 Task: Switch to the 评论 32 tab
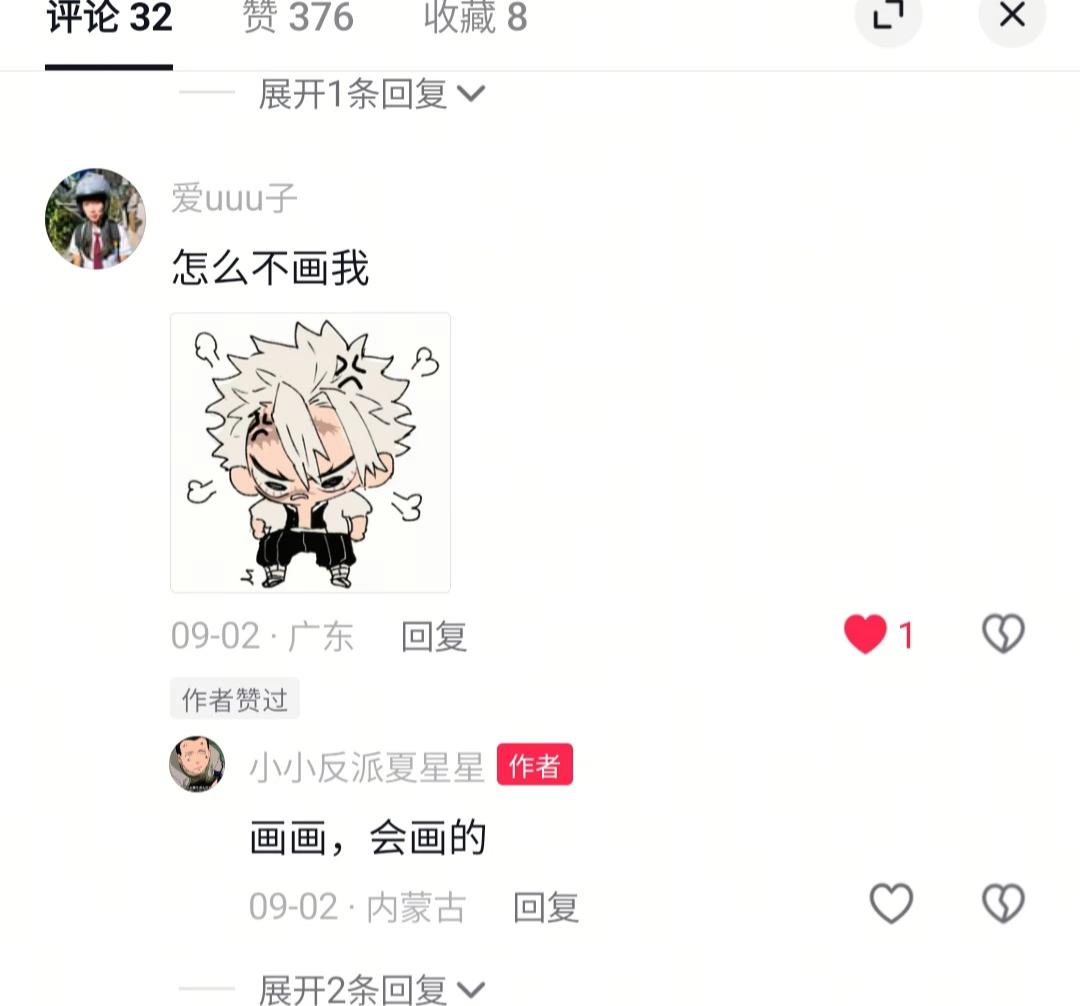click(x=109, y=18)
